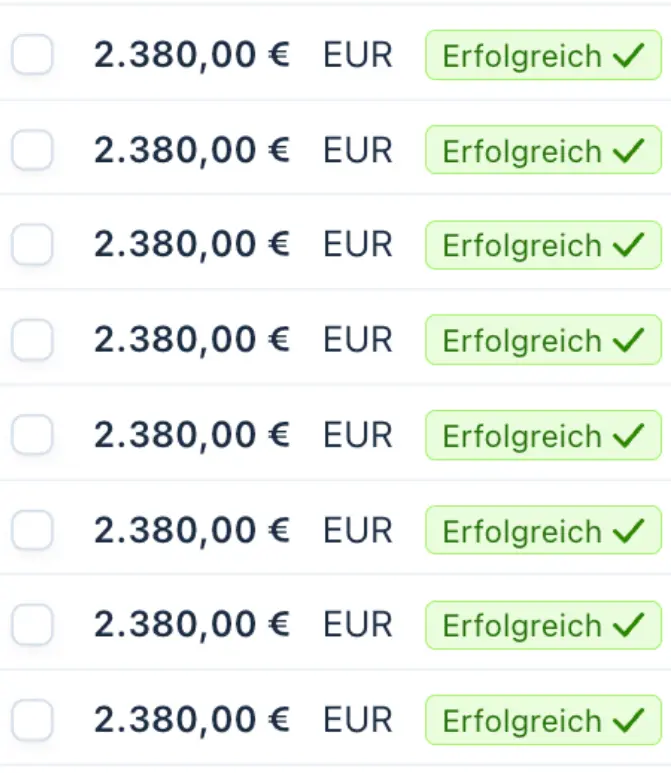
Task: Select the second 2.380,00 € payment's checkbox
Action: 32,150
